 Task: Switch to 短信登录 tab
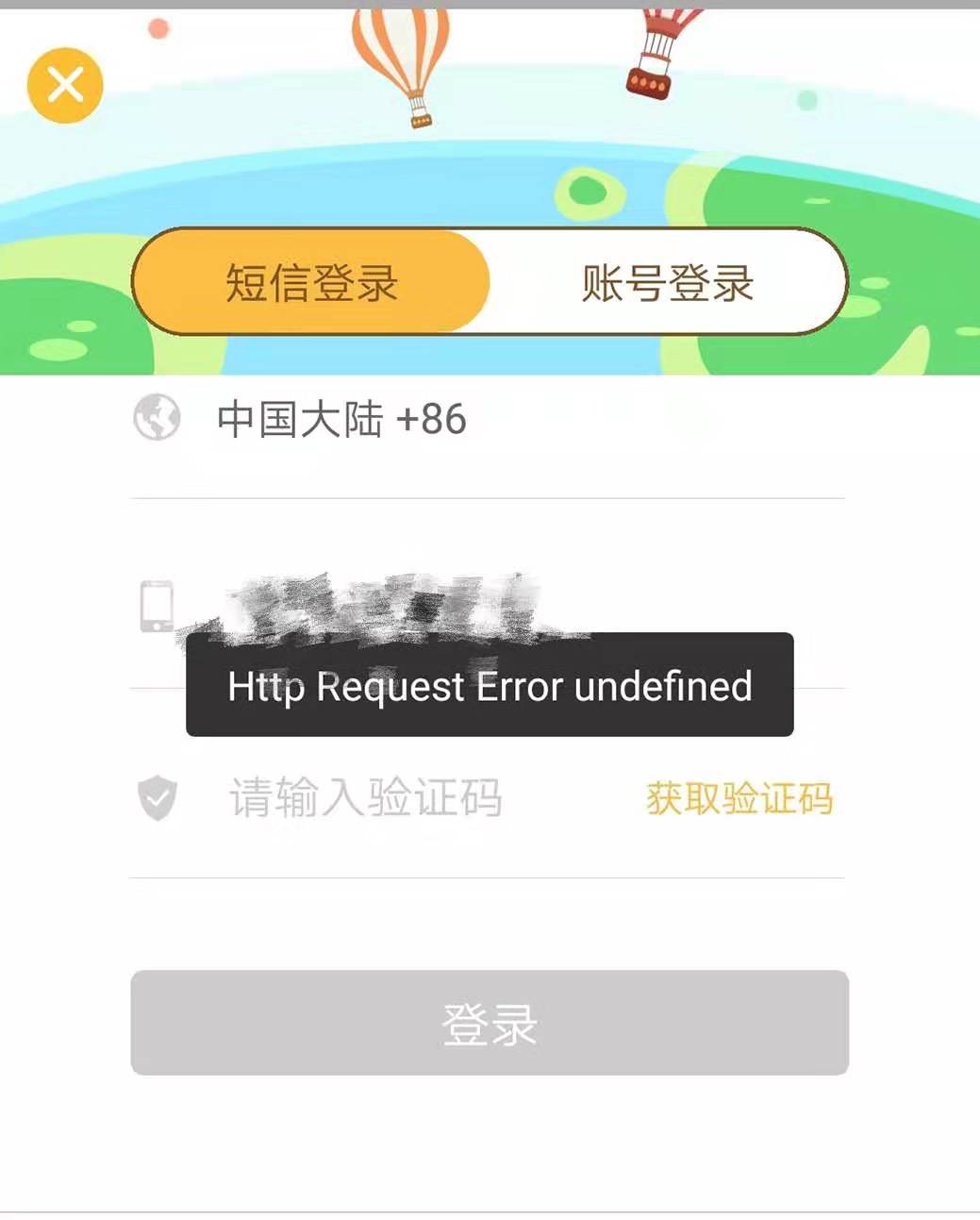coord(311,282)
